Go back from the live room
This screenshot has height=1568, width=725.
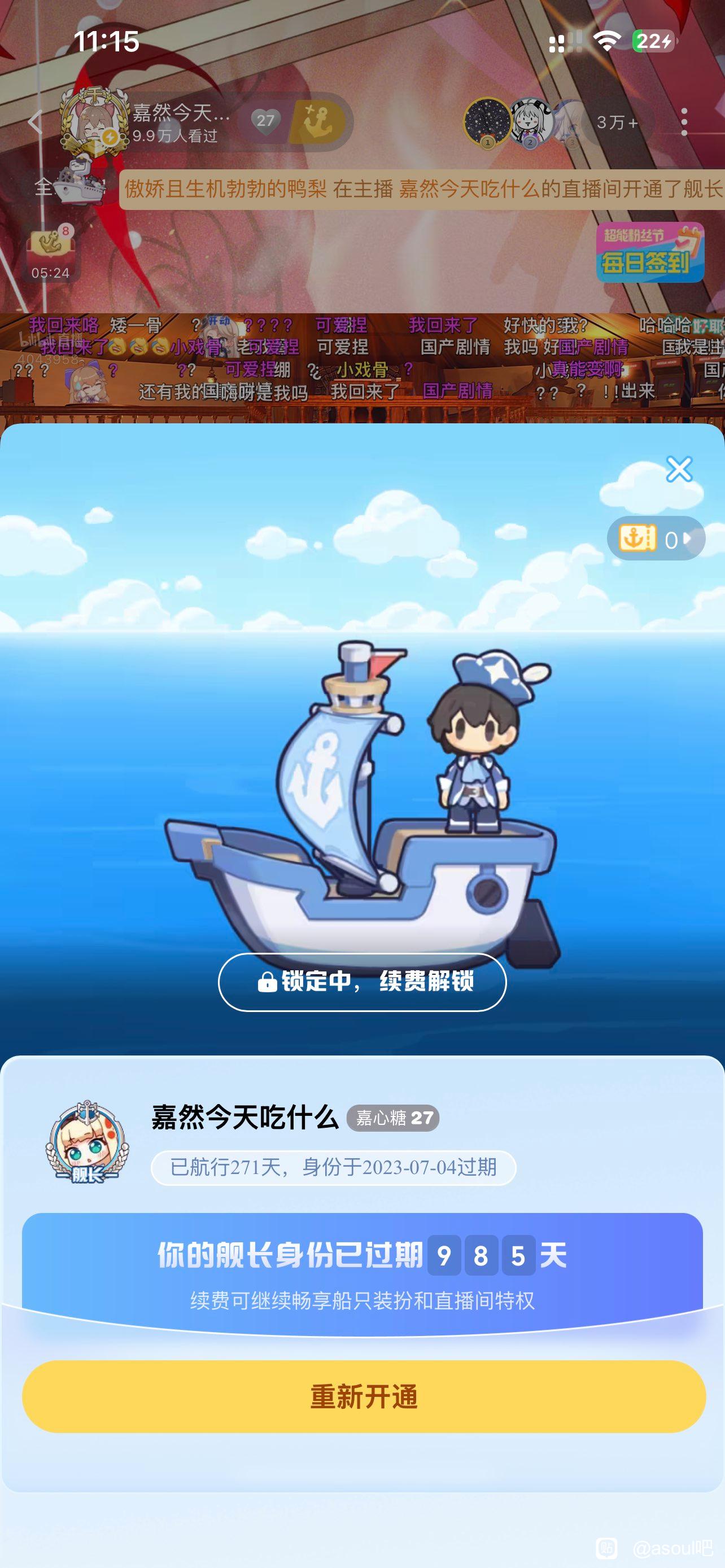tap(36, 122)
